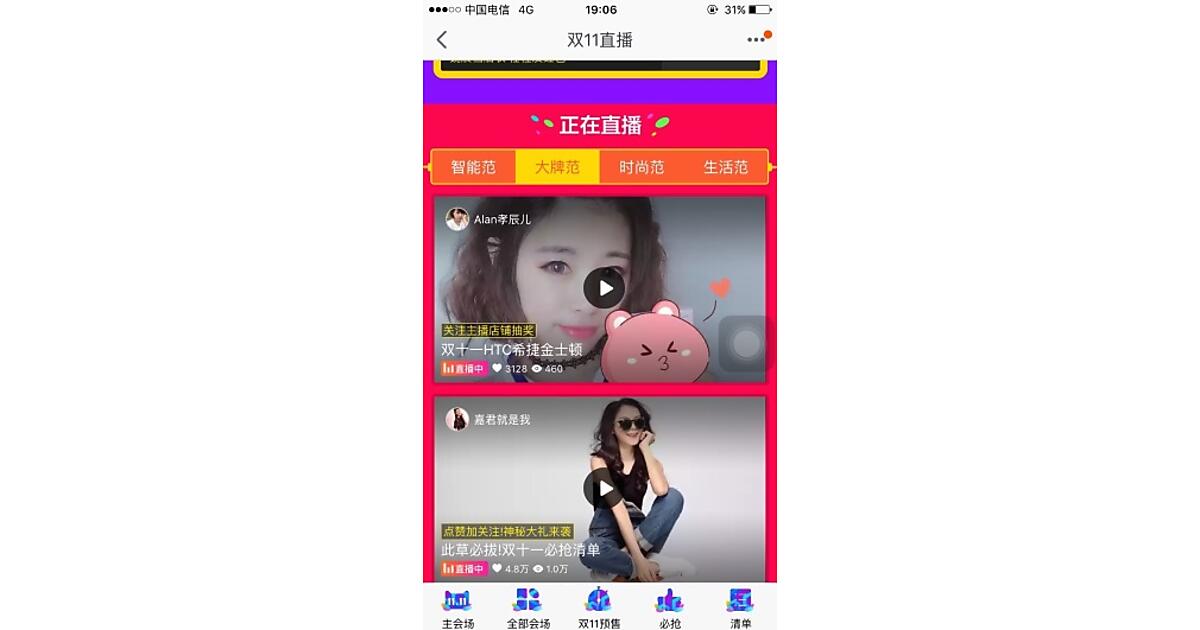1200x630 pixels.
Task: Open the three-dot overflow menu
Action: pyautogui.click(x=756, y=40)
